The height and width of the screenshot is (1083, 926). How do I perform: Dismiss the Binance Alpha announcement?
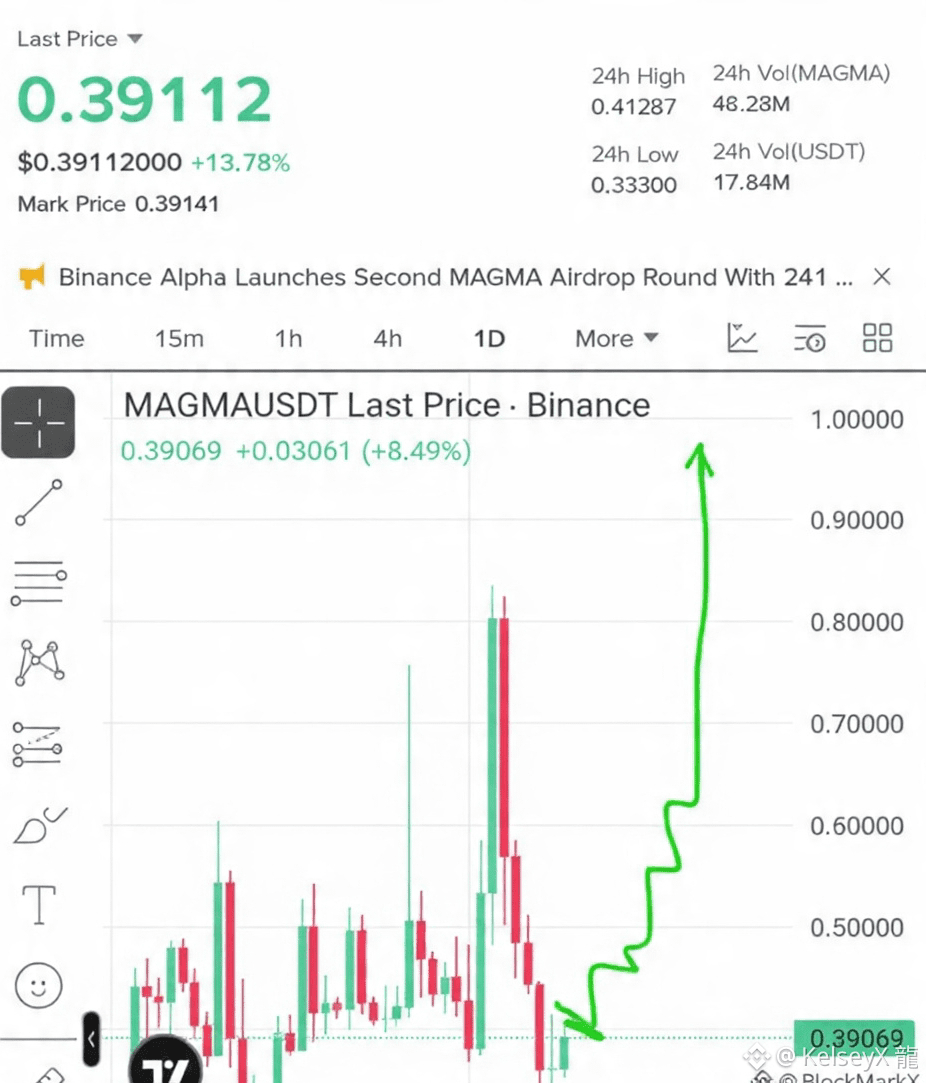882,277
